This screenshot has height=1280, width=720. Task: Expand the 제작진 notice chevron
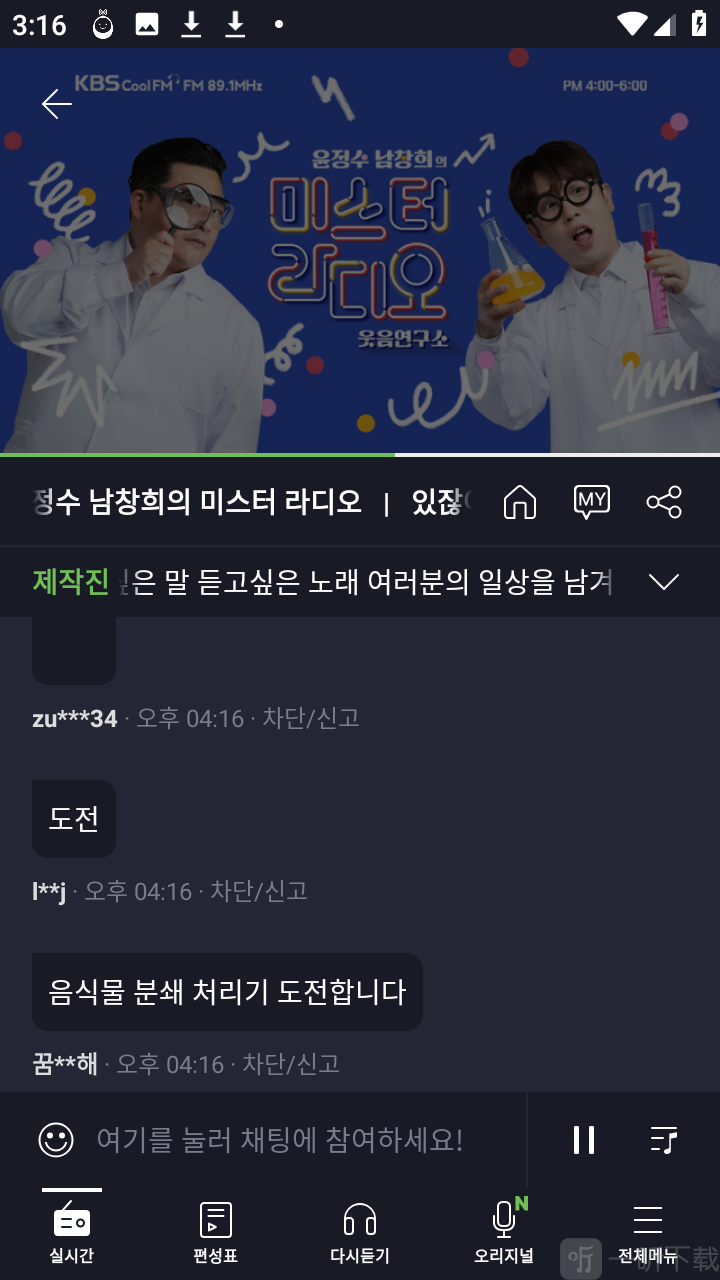point(664,582)
